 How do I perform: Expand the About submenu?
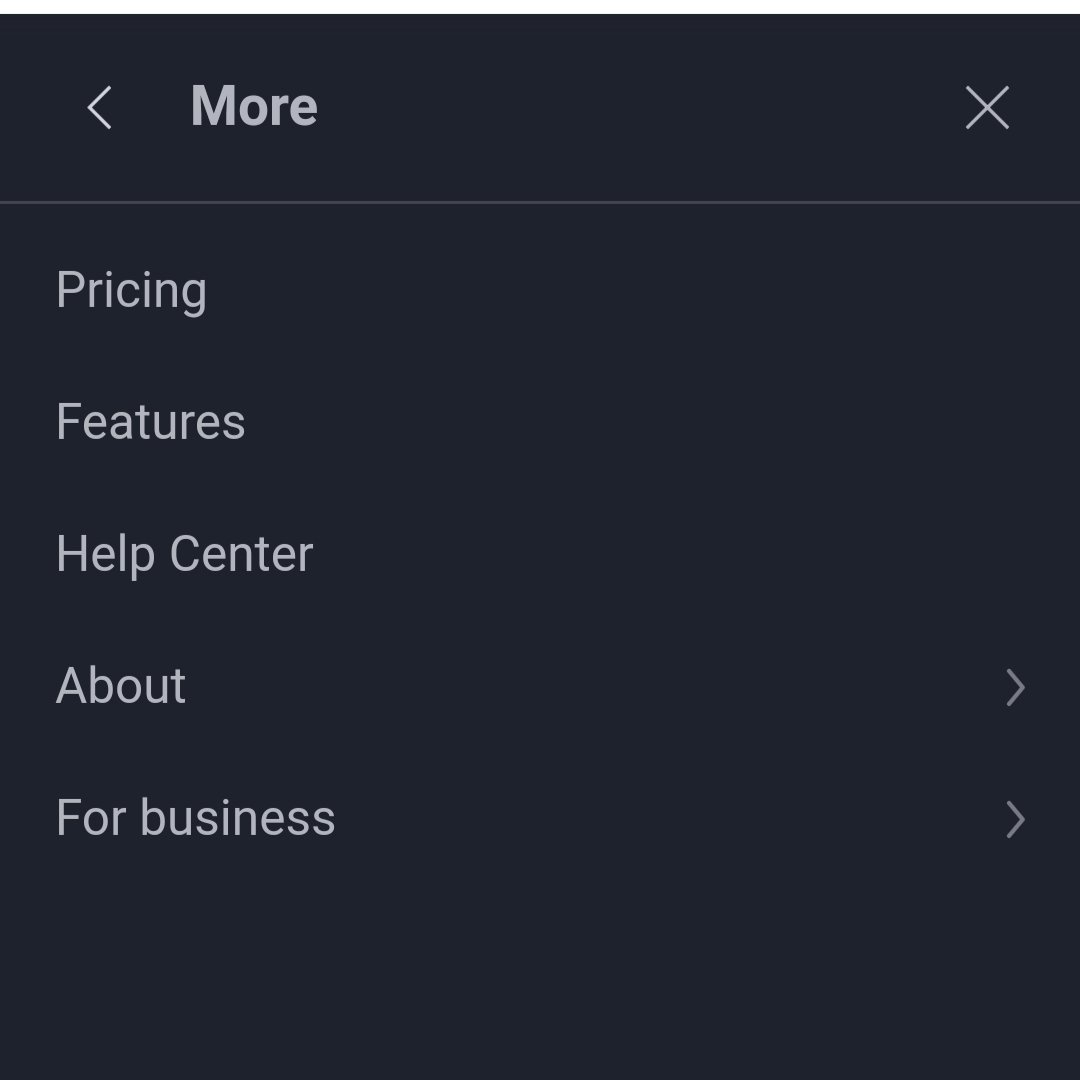tap(540, 687)
